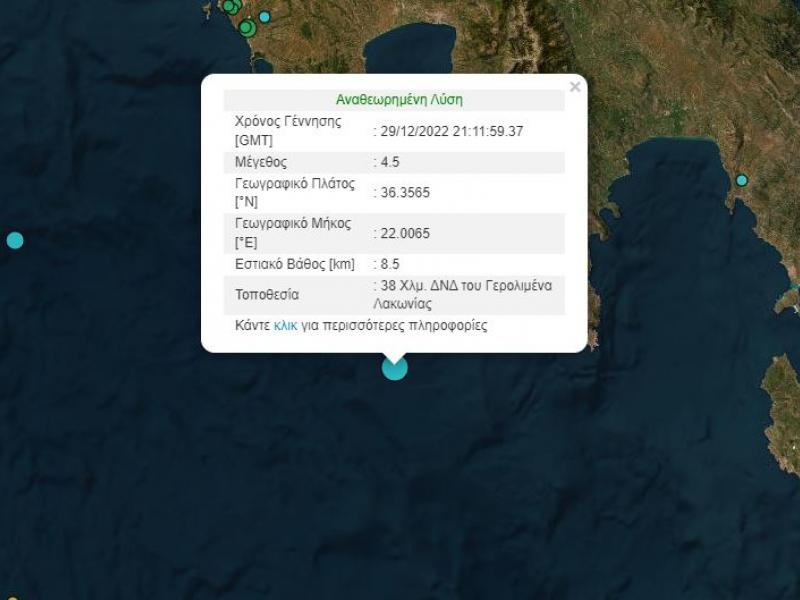The image size is (800, 600).
Task: Select the small cyan marker on the eastern coastline
Action: click(x=742, y=180)
